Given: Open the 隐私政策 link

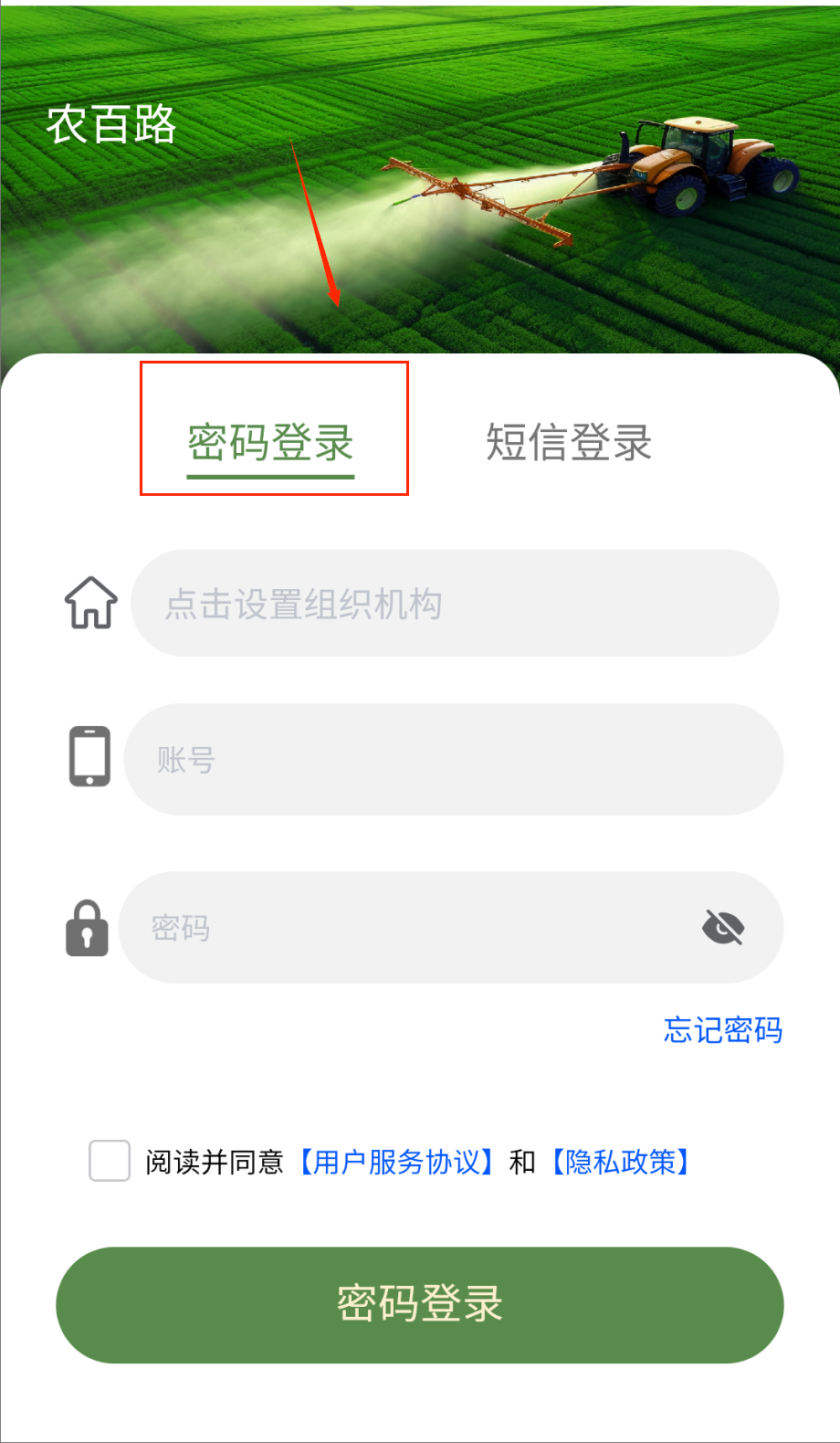Looking at the screenshot, I should 621,1162.
